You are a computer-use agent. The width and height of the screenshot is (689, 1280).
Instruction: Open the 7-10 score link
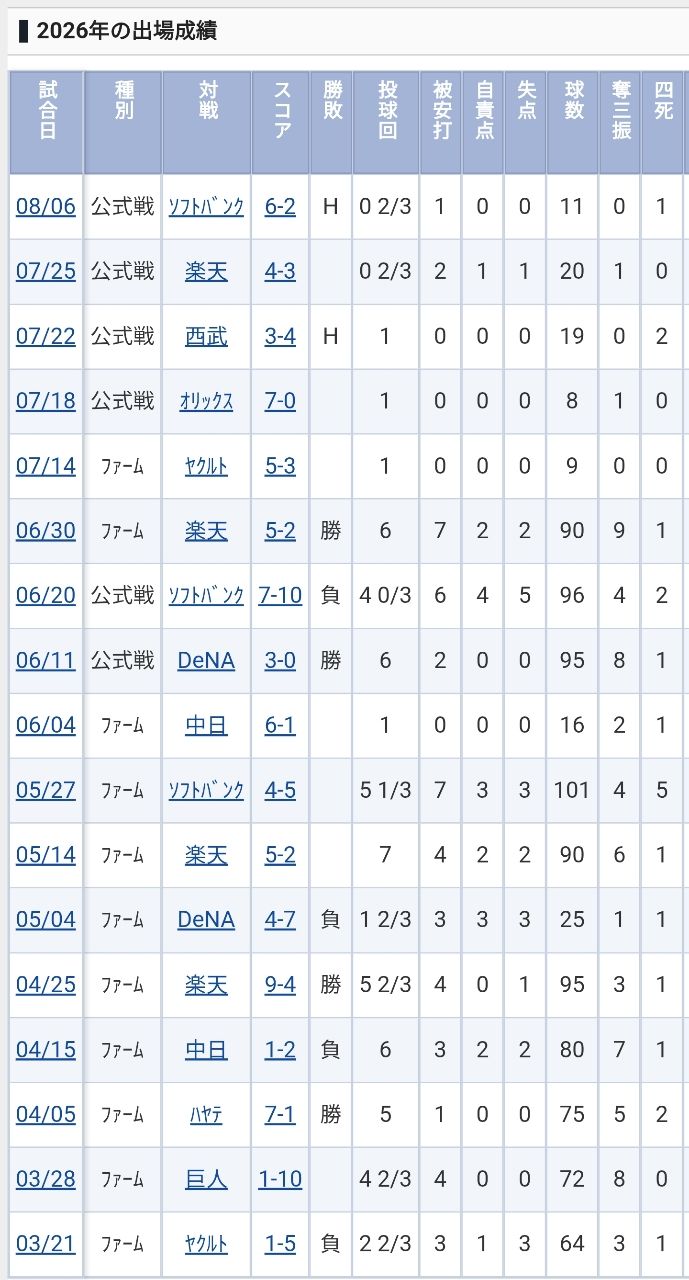(280, 595)
